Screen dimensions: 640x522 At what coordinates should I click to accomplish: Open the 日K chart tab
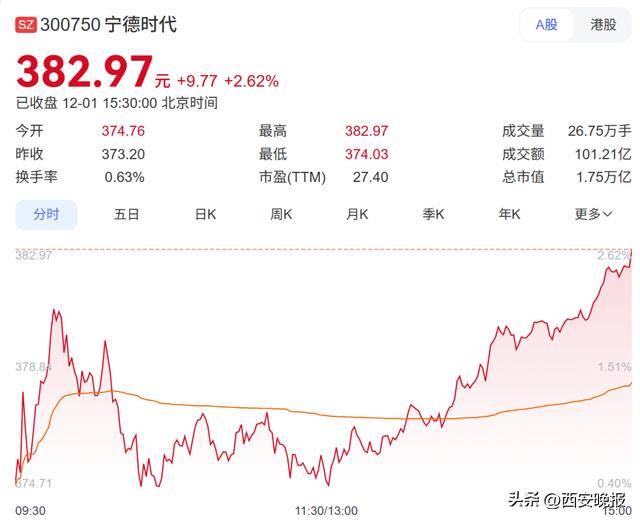click(205, 214)
